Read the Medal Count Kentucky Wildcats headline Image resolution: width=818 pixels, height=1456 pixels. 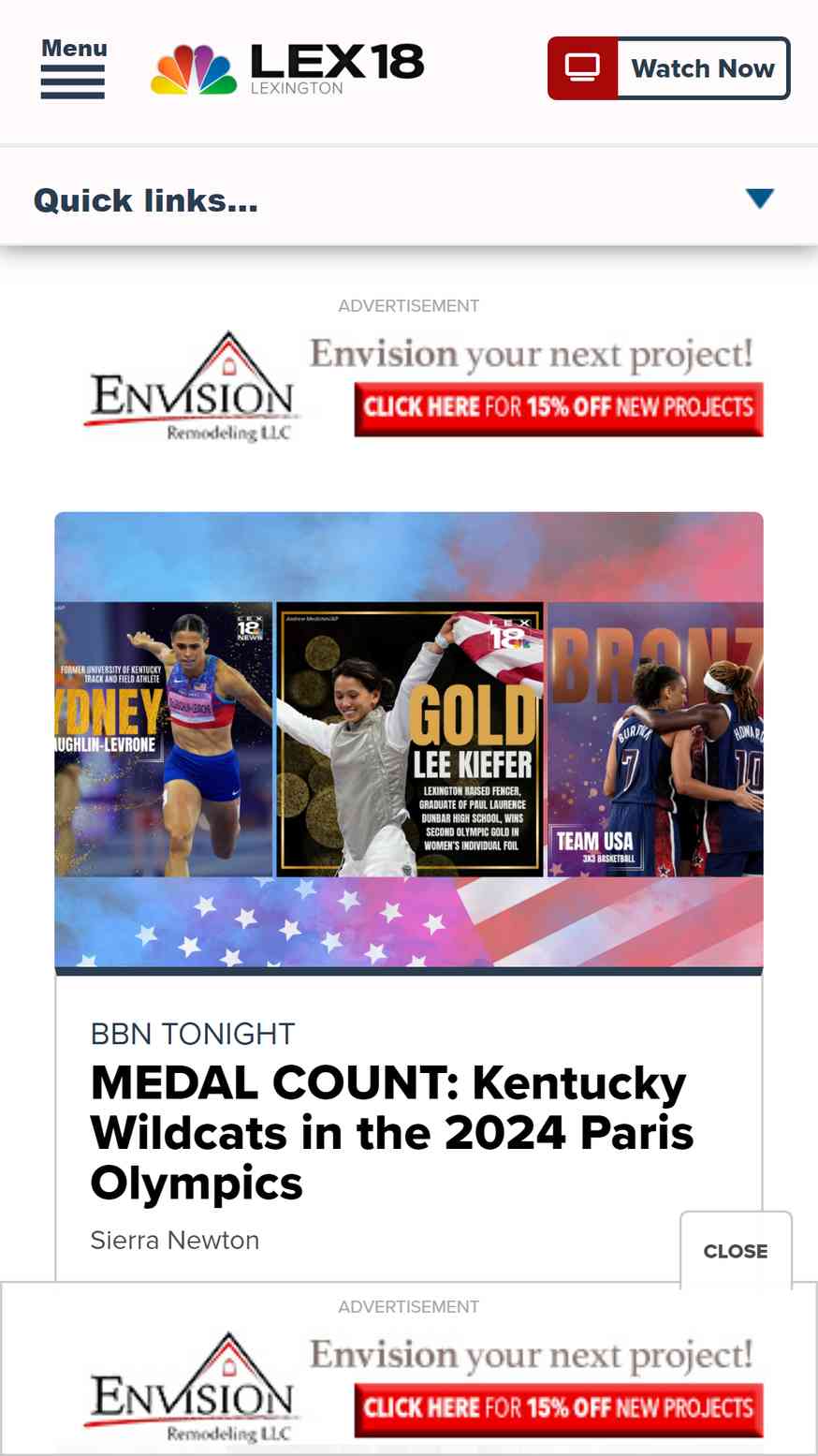(391, 1133)
